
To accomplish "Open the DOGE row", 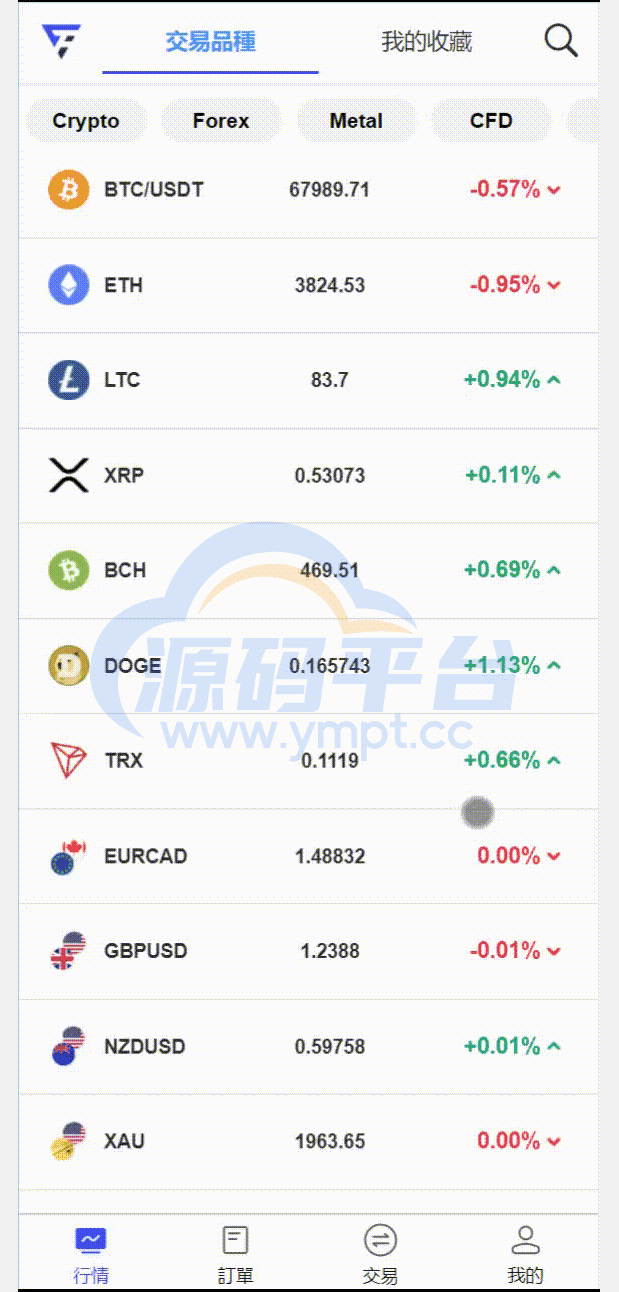I will click(308, 665).
